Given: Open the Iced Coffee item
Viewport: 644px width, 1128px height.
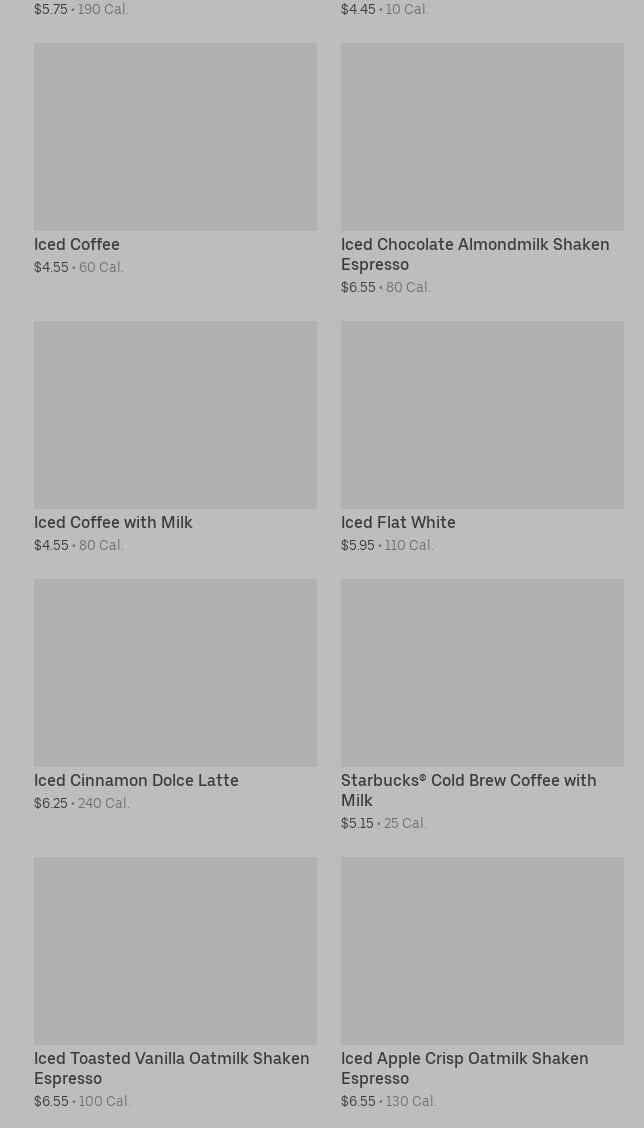Looking at the screenshot, I should pyautogui.click(x=175, y=159).
